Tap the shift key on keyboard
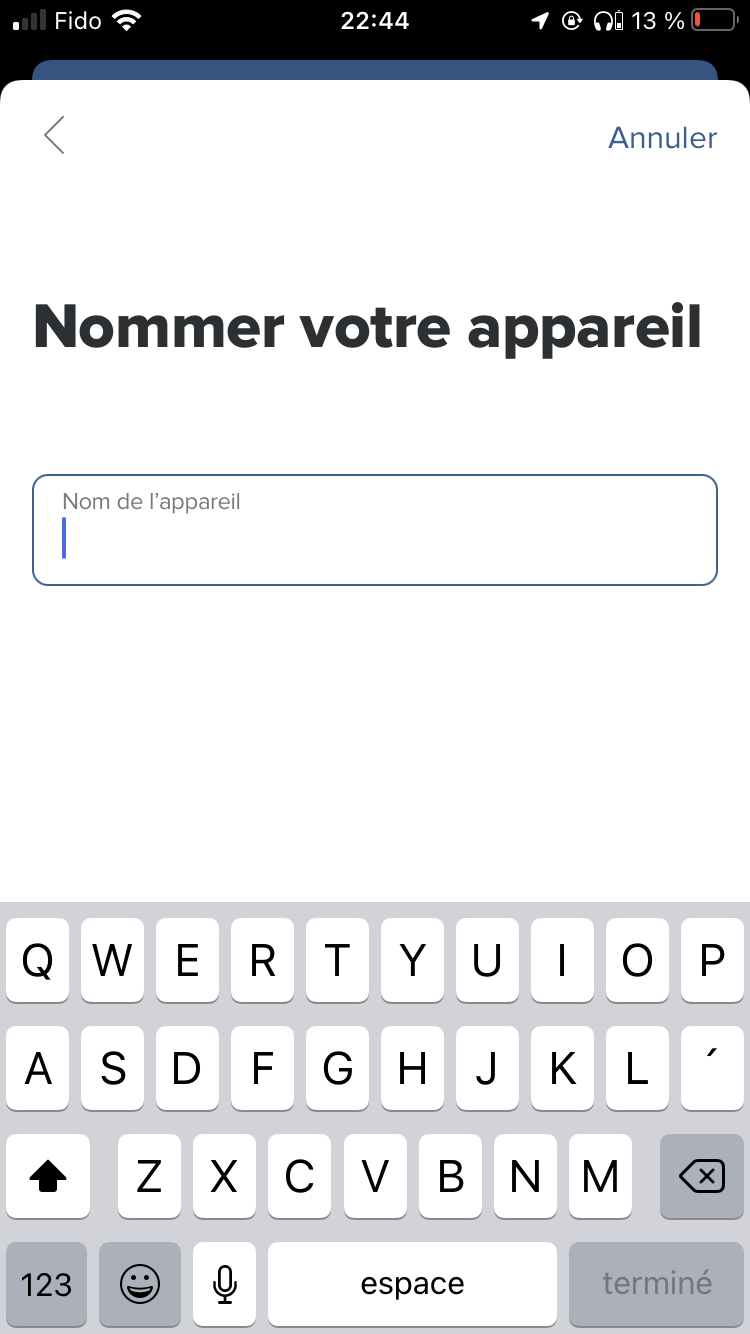Viewport: 750px width, 1334px height. coord(47,1176)
